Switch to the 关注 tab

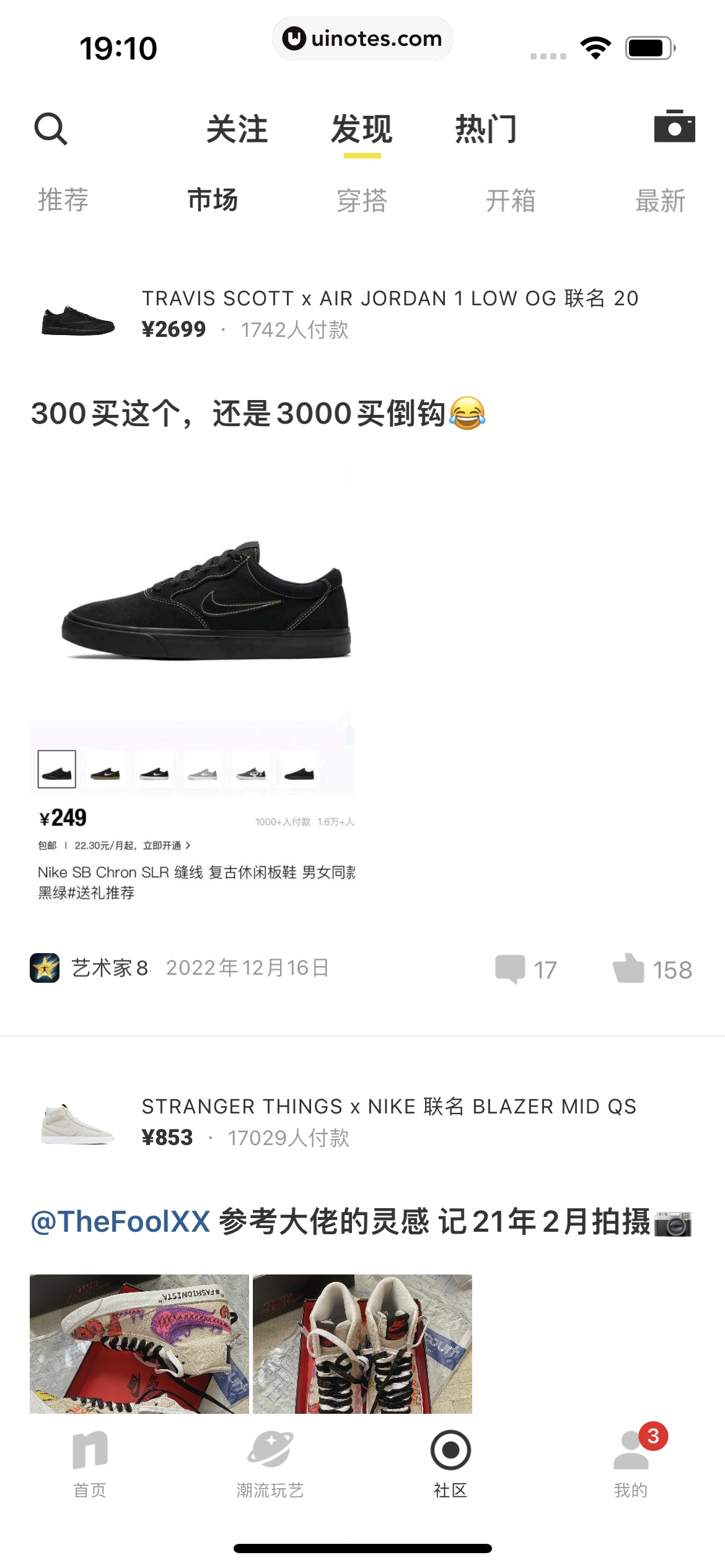pos(237,129)
